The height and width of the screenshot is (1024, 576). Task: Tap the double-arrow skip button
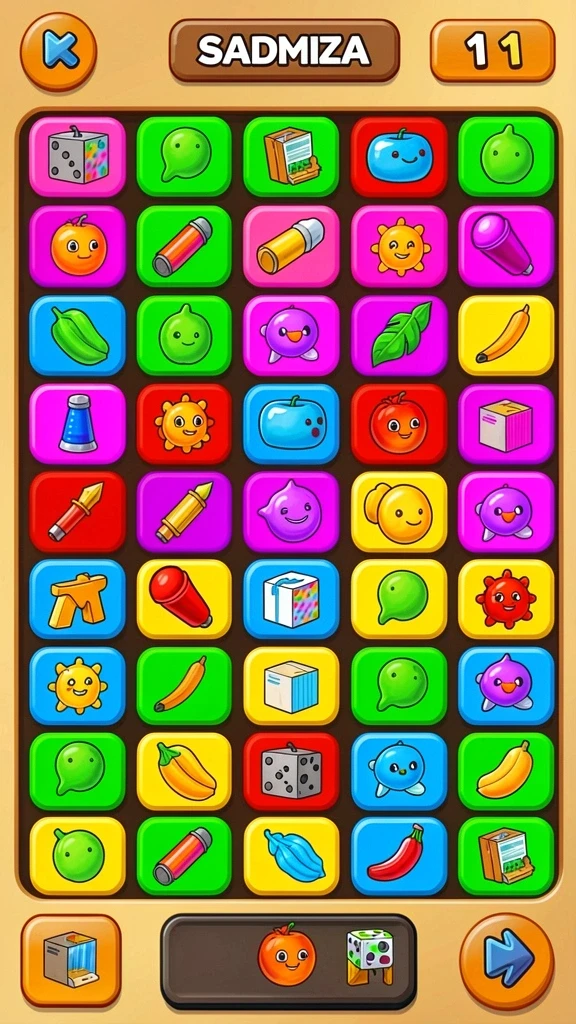tap(507, 960)
